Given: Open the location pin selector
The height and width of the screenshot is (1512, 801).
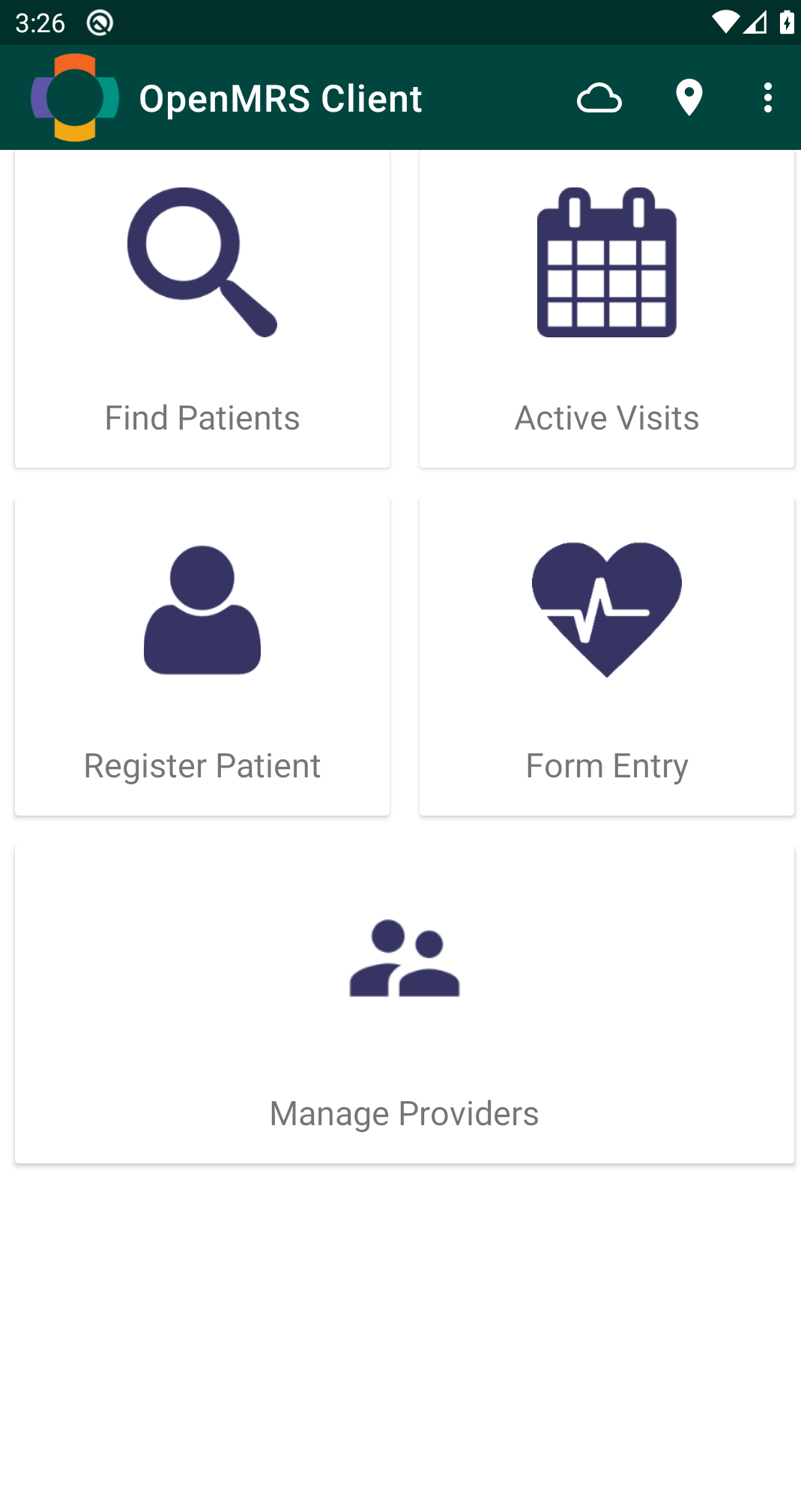Looking at the screenshot, I should pos(689,98).
